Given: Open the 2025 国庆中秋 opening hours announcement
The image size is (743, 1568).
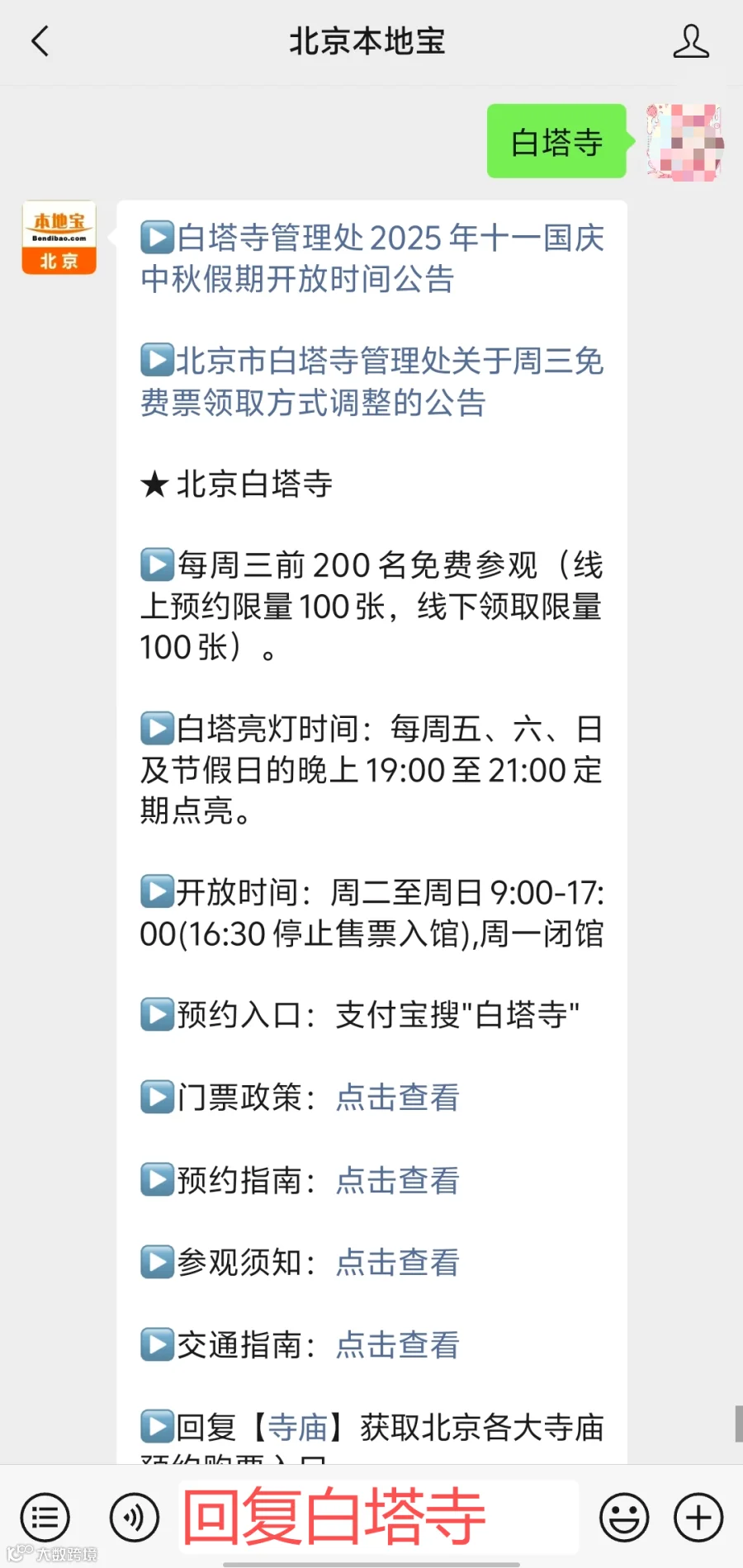Looking at the screenshot, I should tap(371, 258).
